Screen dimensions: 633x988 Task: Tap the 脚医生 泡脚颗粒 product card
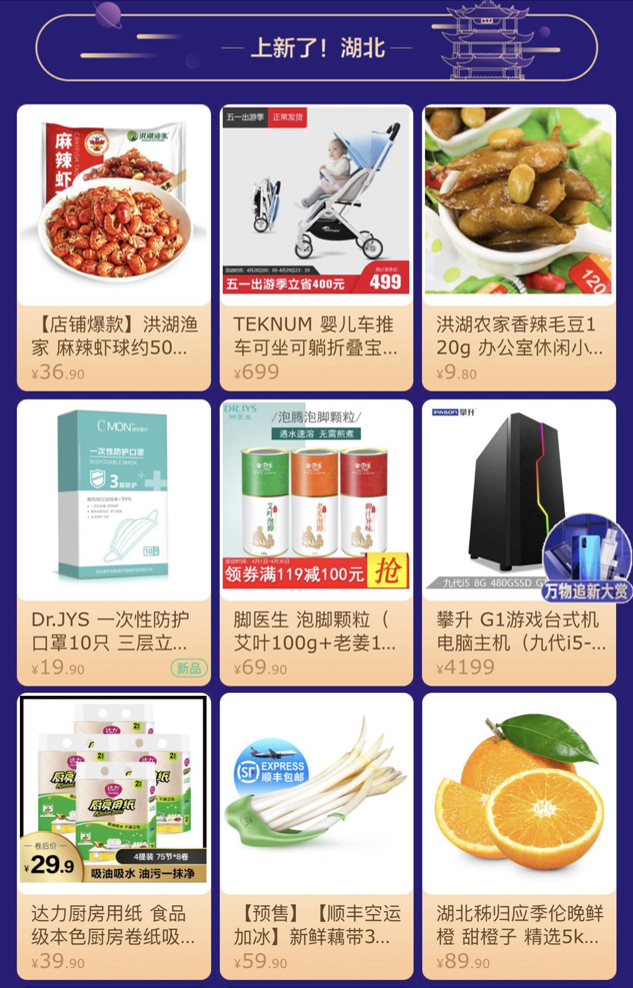pyautogui.click(x=316, y=541)
